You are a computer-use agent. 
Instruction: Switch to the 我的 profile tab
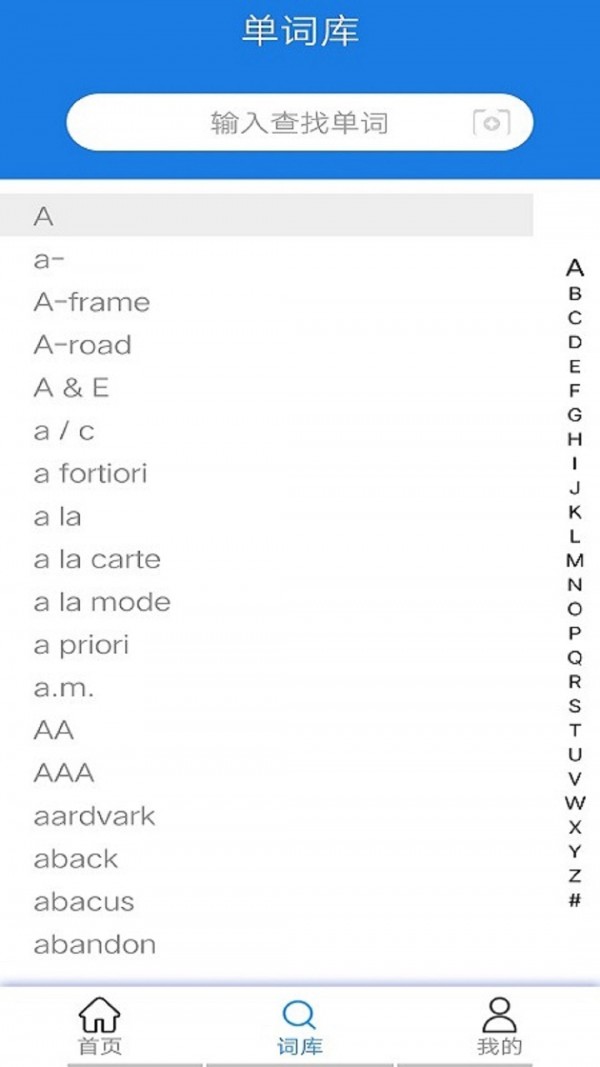(x=499, y=1027)
